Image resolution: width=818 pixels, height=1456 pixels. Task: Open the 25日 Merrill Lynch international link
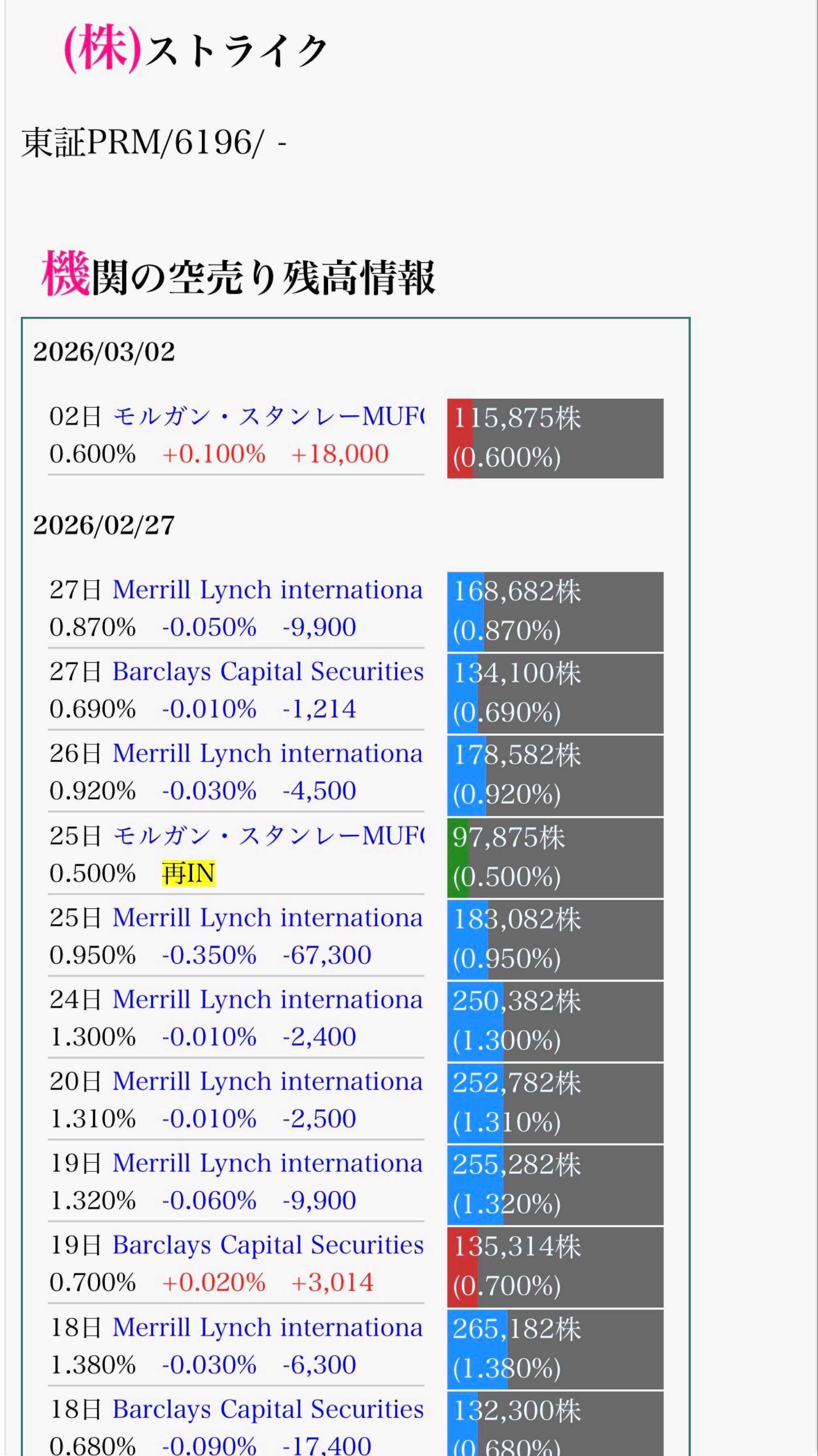[x=267, y=917]
